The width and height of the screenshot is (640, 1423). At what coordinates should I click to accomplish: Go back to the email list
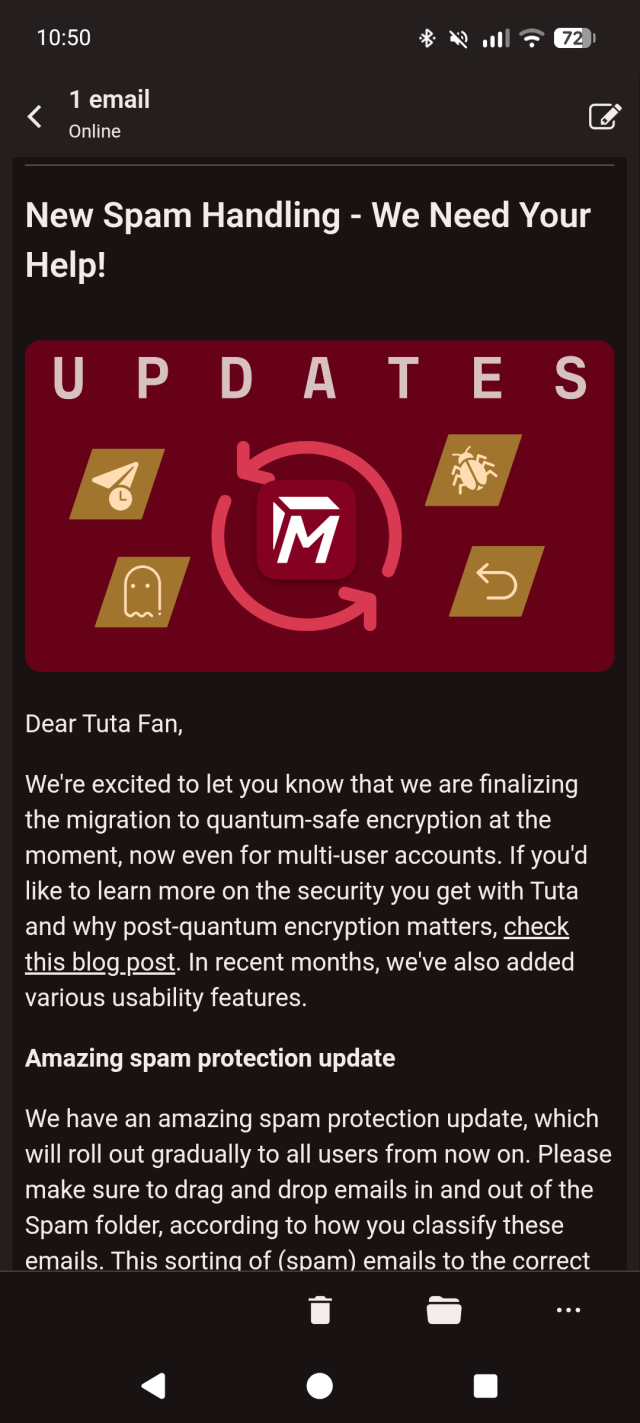click(x=35, y=116)
